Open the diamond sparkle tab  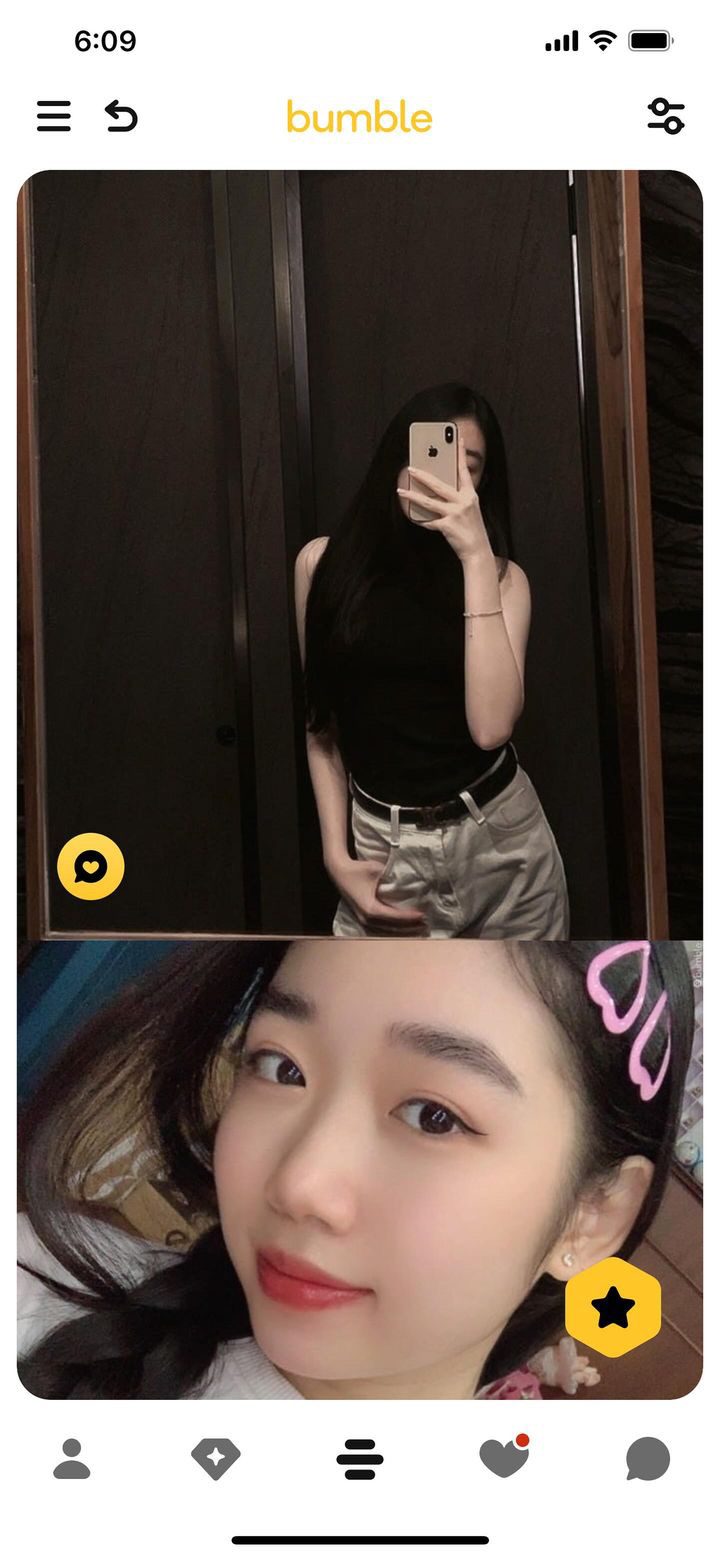(216, 1459)
